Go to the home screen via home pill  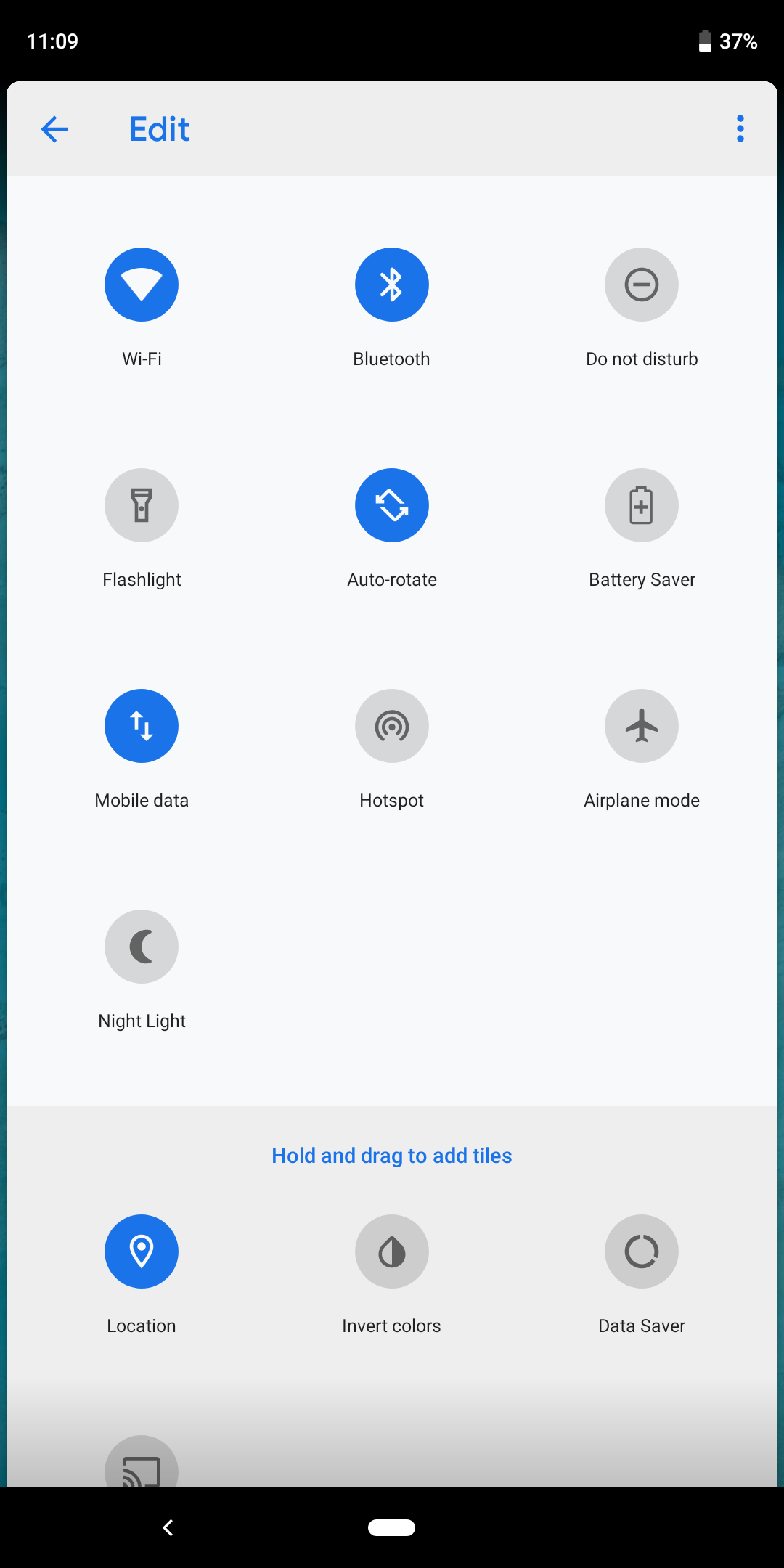(x=391, y=1528)
